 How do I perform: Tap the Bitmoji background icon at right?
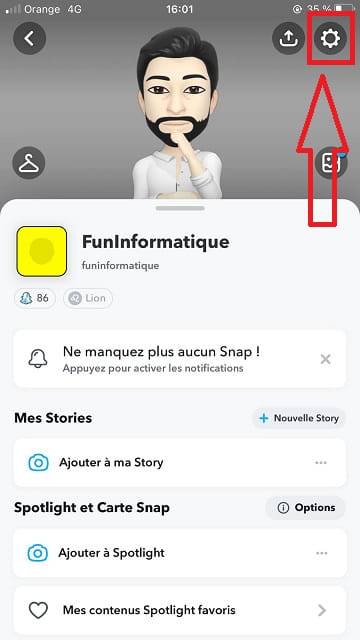330,163
